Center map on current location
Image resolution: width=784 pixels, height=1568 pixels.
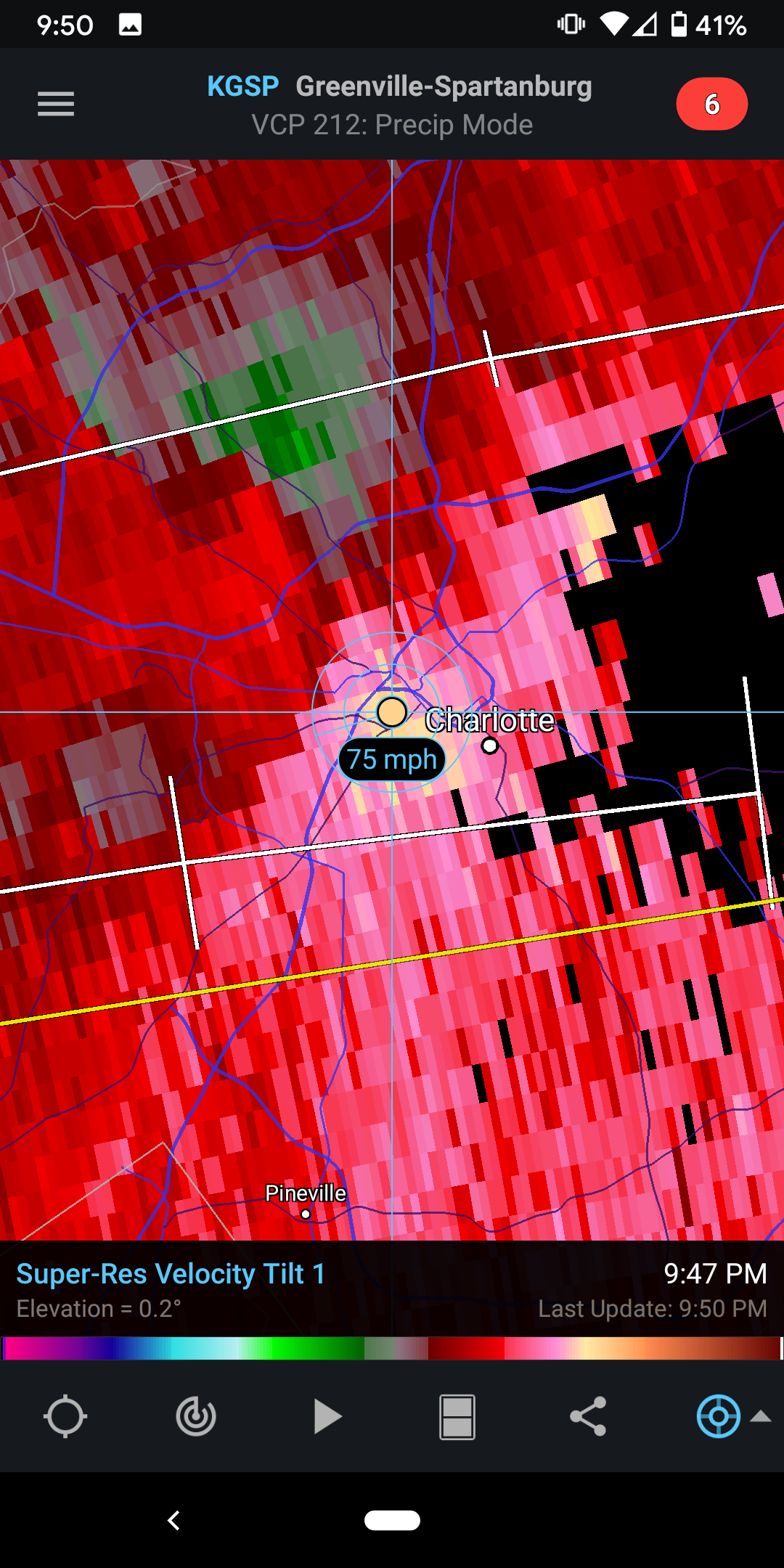65,1416
